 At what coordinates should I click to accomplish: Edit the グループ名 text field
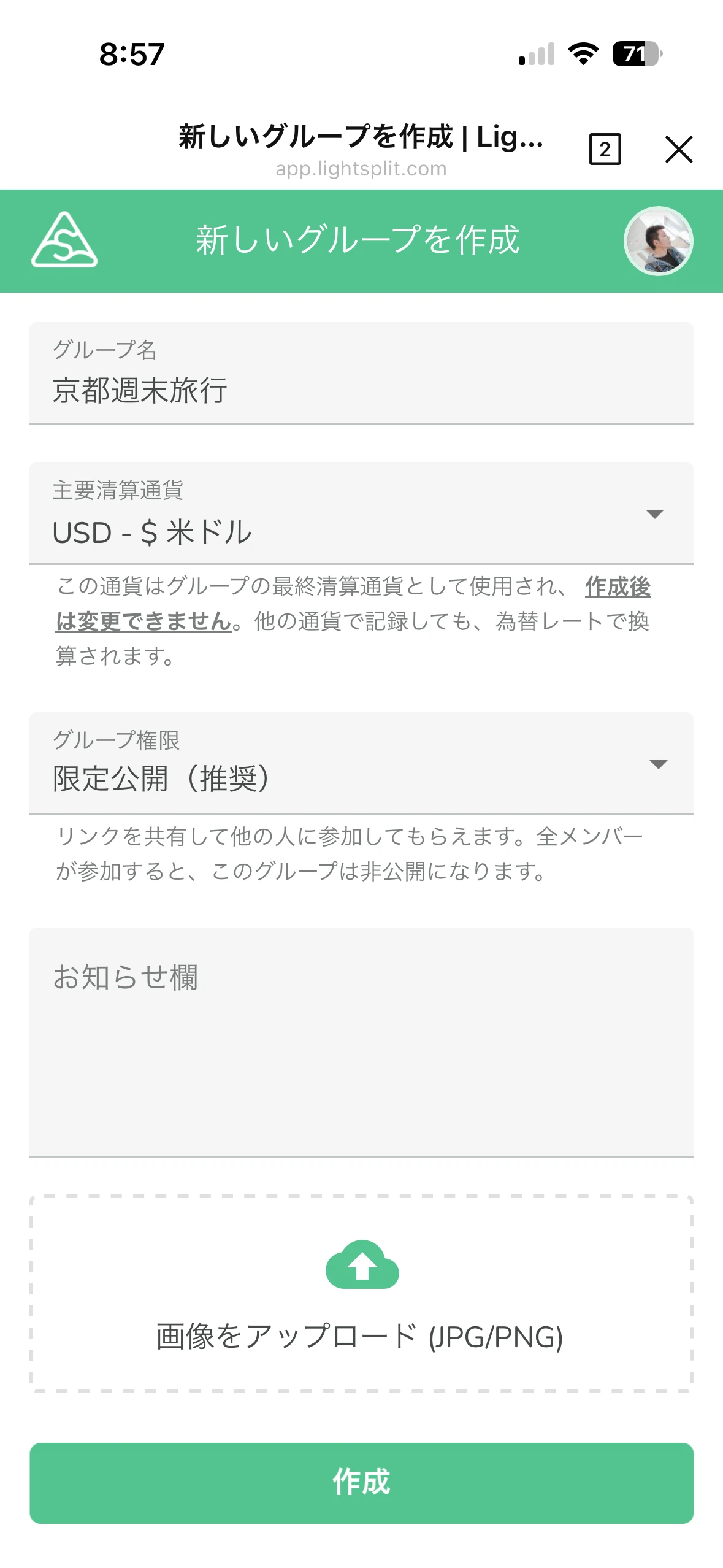click(x=361, y=389)
